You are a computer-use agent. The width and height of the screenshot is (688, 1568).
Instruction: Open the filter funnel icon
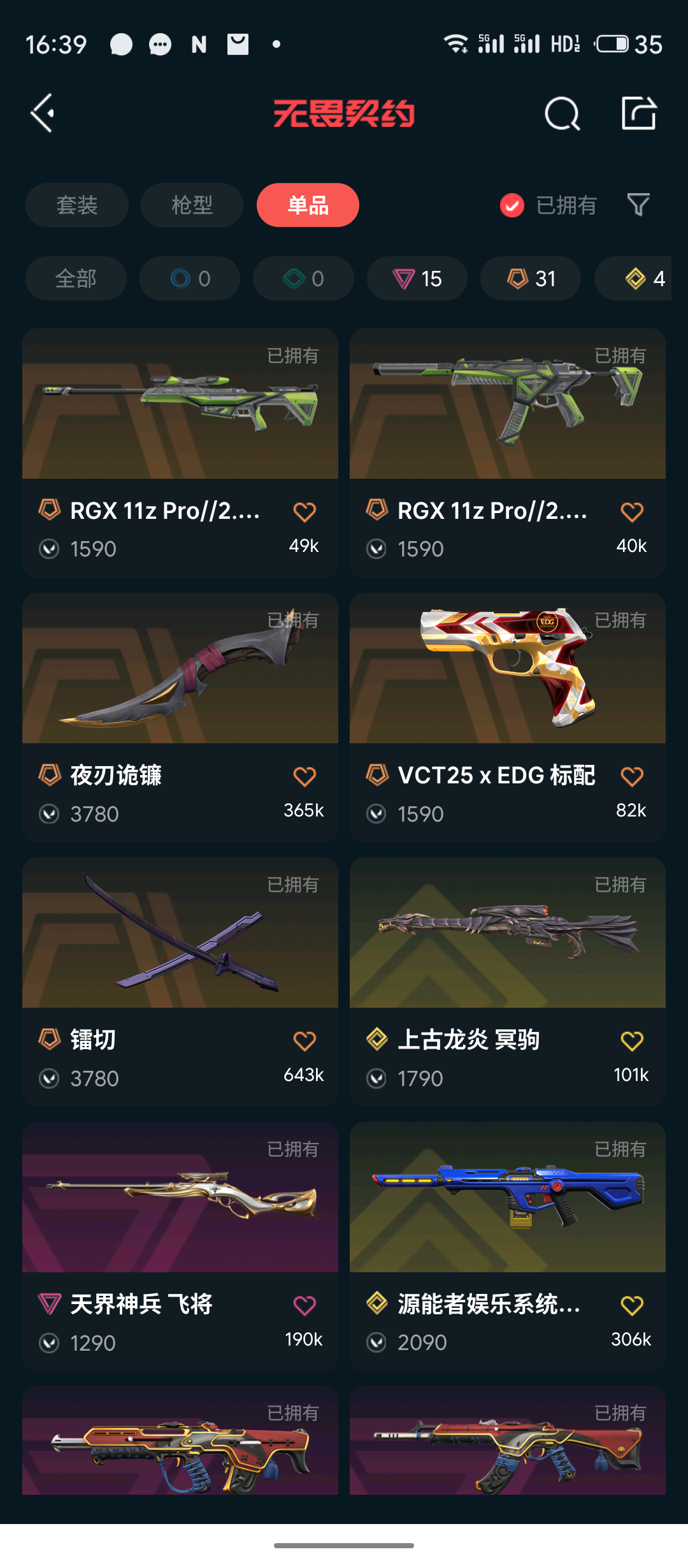[x=638, y=205]
